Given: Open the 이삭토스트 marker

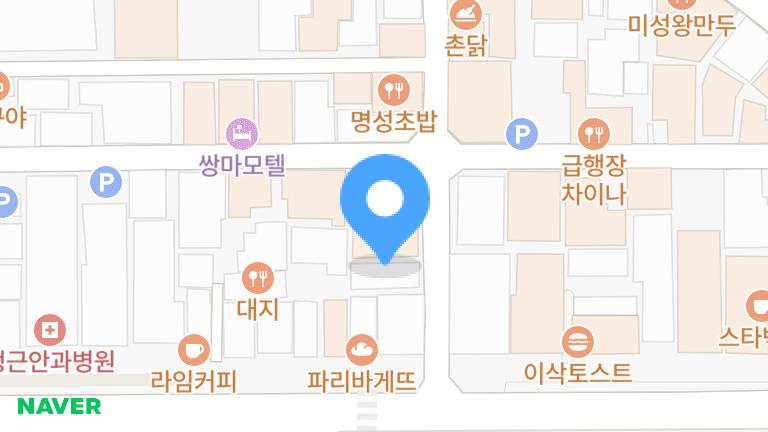Looking at the screenshot, I should [x=578, y=342].
